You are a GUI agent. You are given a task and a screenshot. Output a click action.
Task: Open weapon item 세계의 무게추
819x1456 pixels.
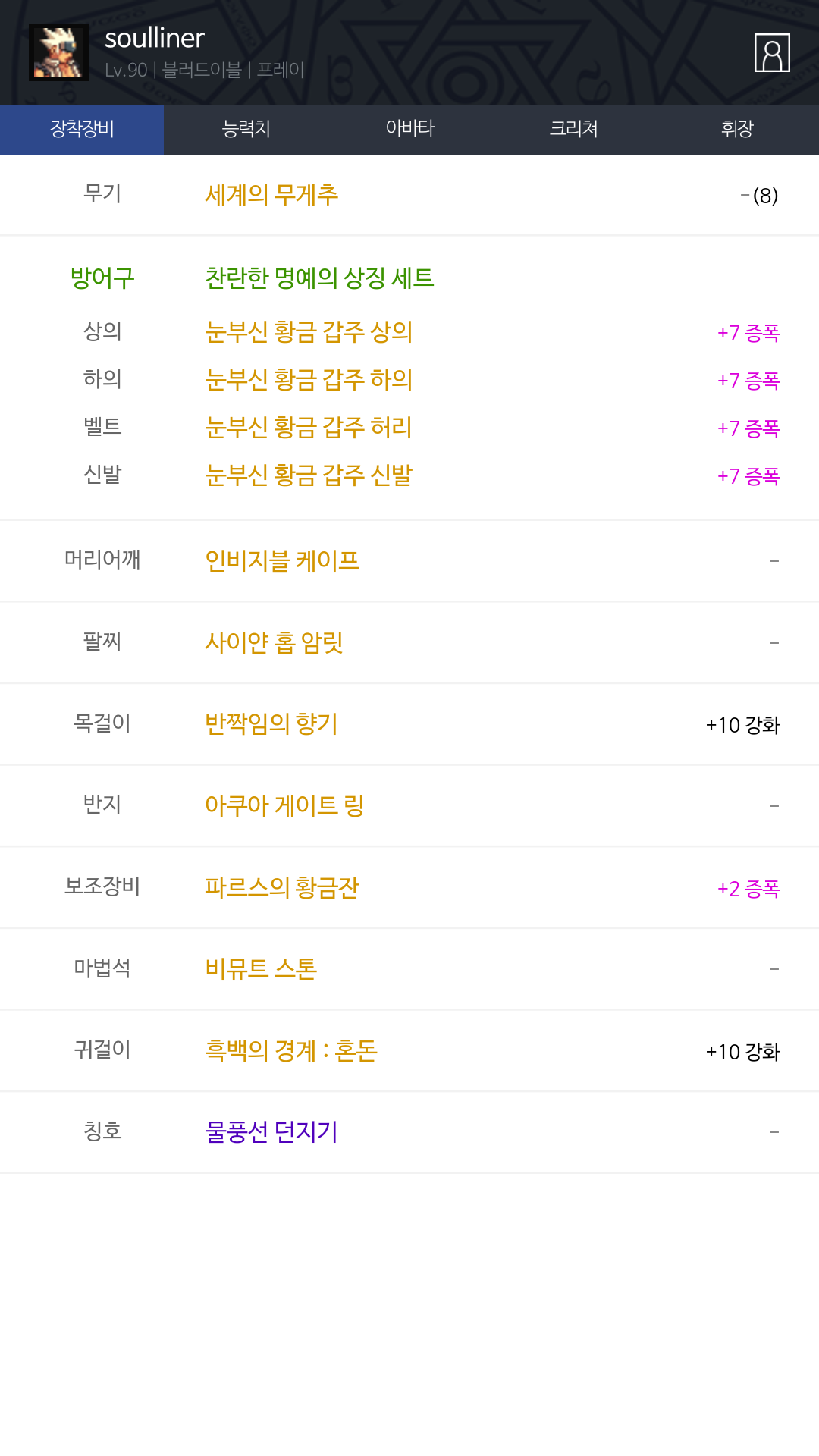271,195
